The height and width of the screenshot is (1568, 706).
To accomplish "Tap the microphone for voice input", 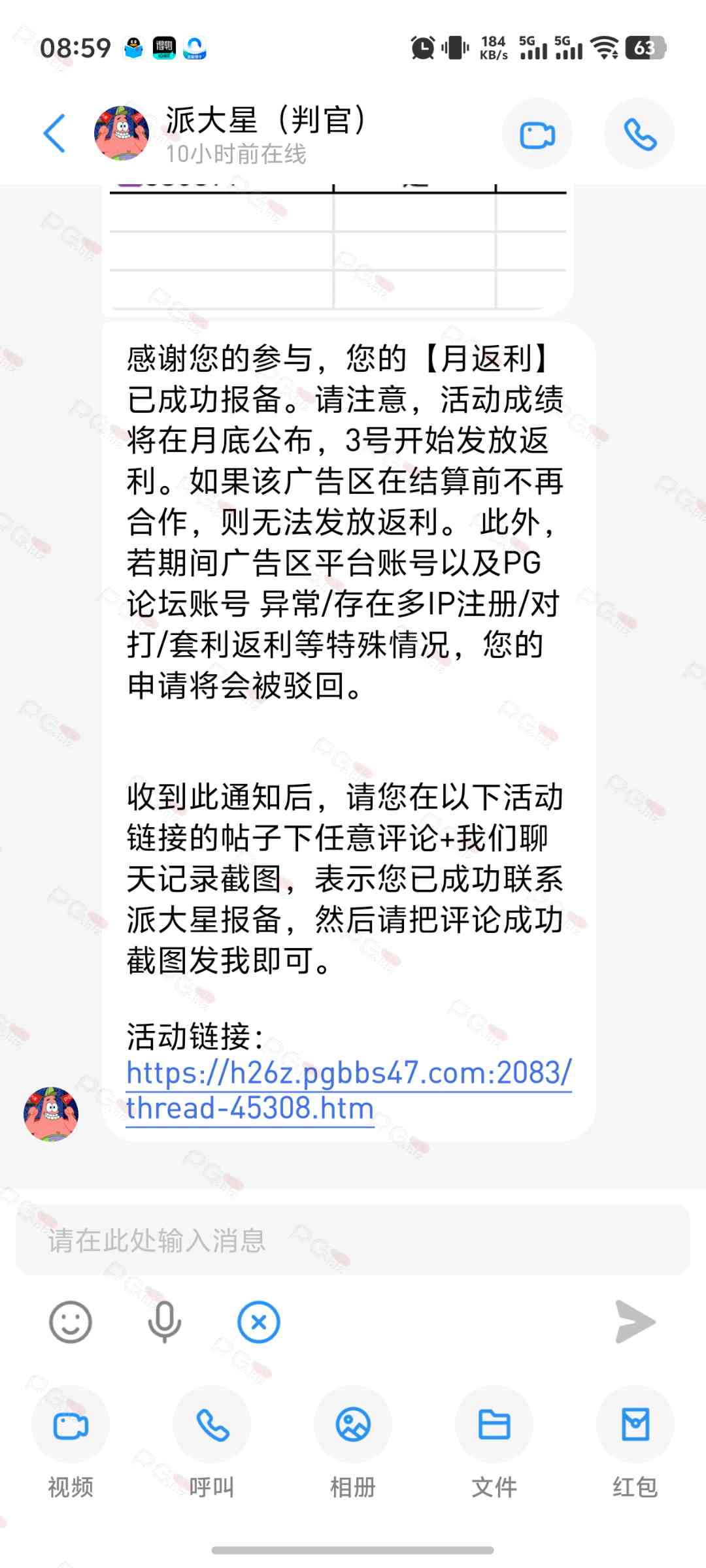I will click(x=164, y=1322).
